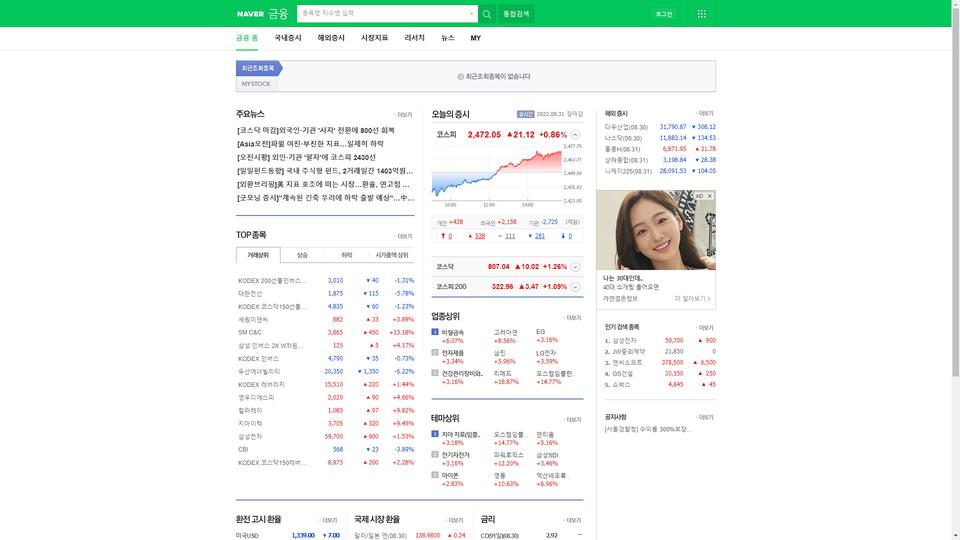960x540 pixels.
Task: Go to the 리서치 tab
Action: (414, 38)
